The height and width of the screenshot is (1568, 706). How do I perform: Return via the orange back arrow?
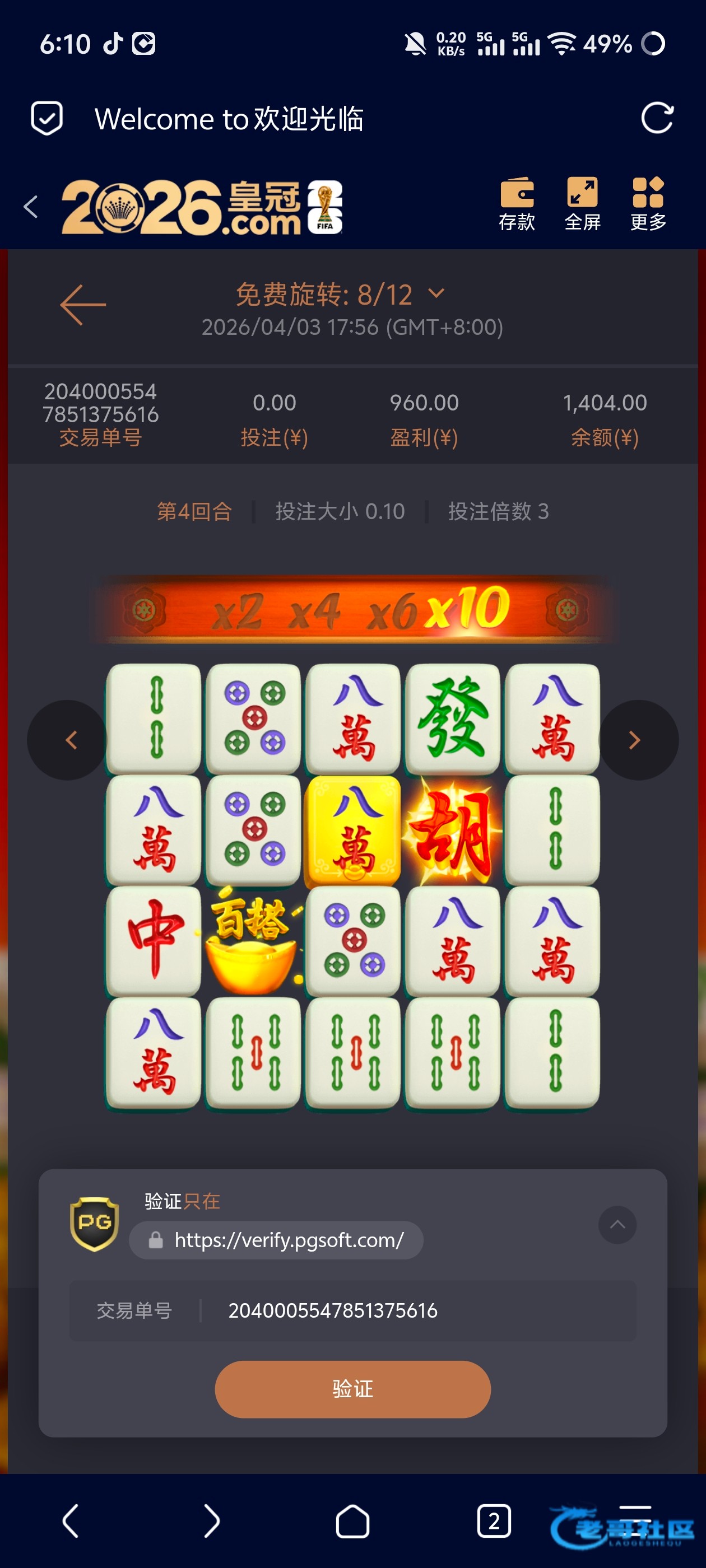tap(83, 304)
